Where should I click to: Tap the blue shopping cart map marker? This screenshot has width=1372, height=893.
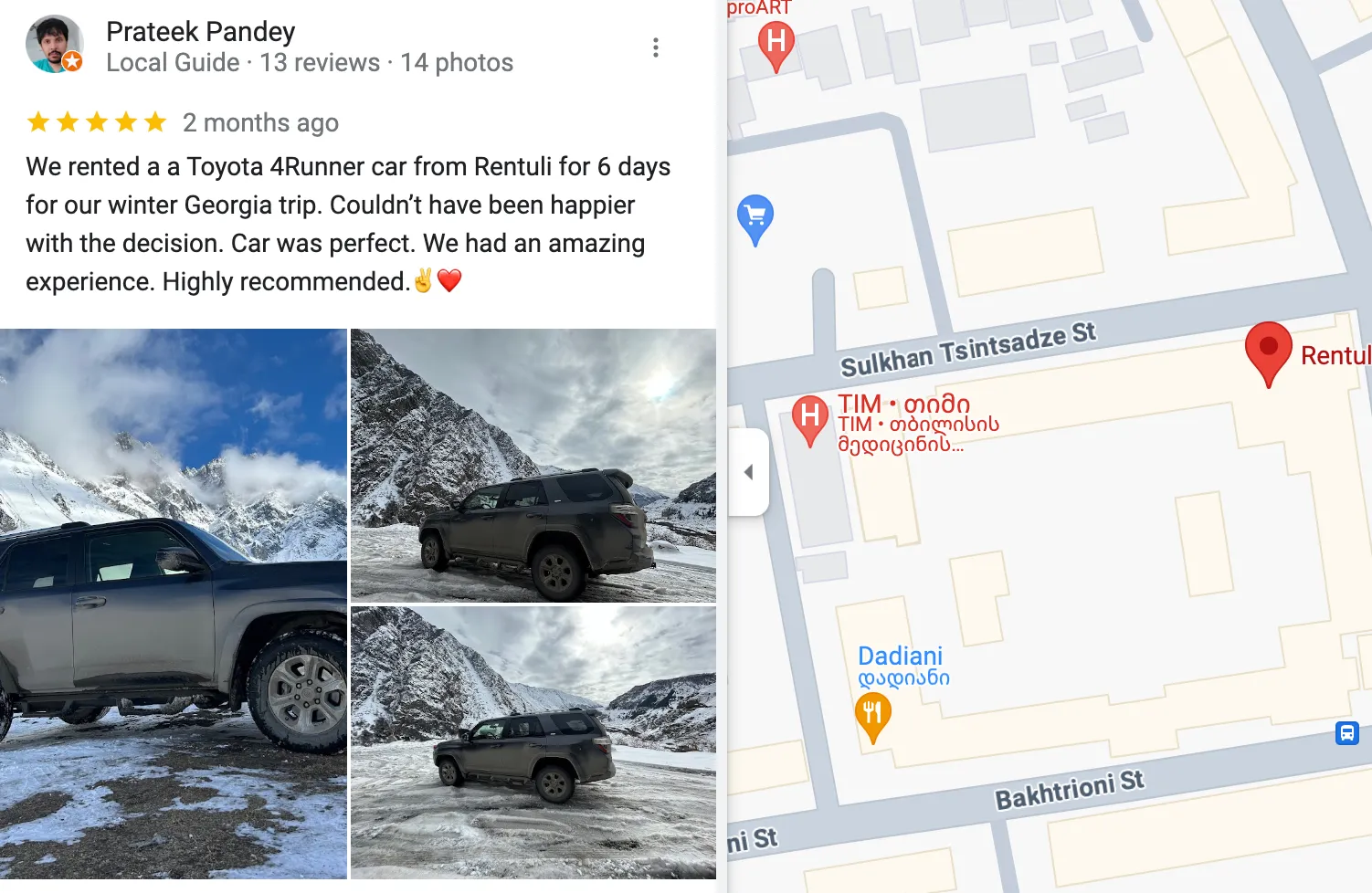tap(755, 216)
